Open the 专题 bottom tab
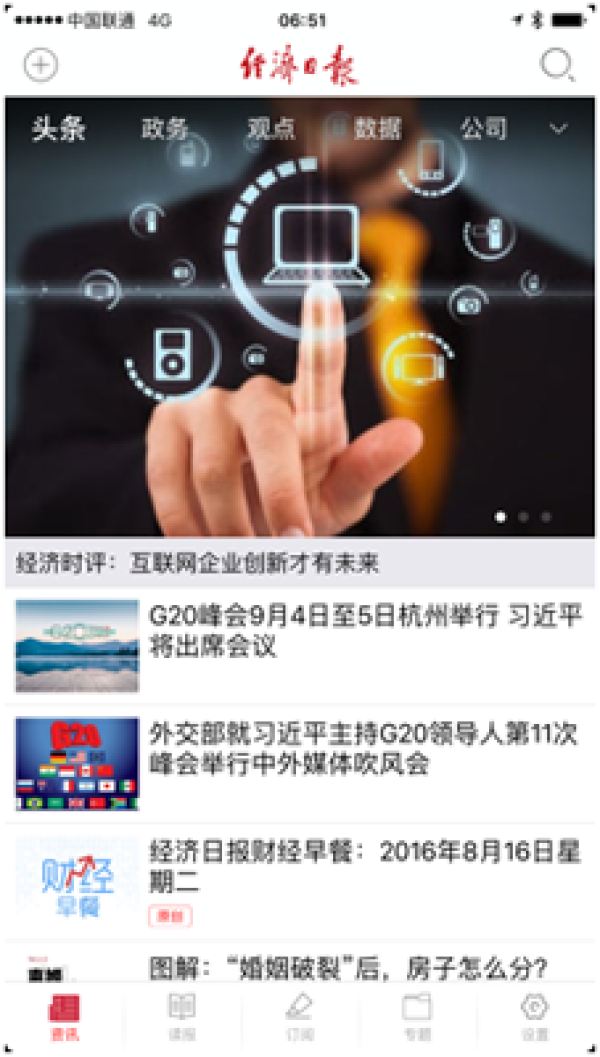The width and height of the screenshot is (600, 1057). coord(417,1016)
